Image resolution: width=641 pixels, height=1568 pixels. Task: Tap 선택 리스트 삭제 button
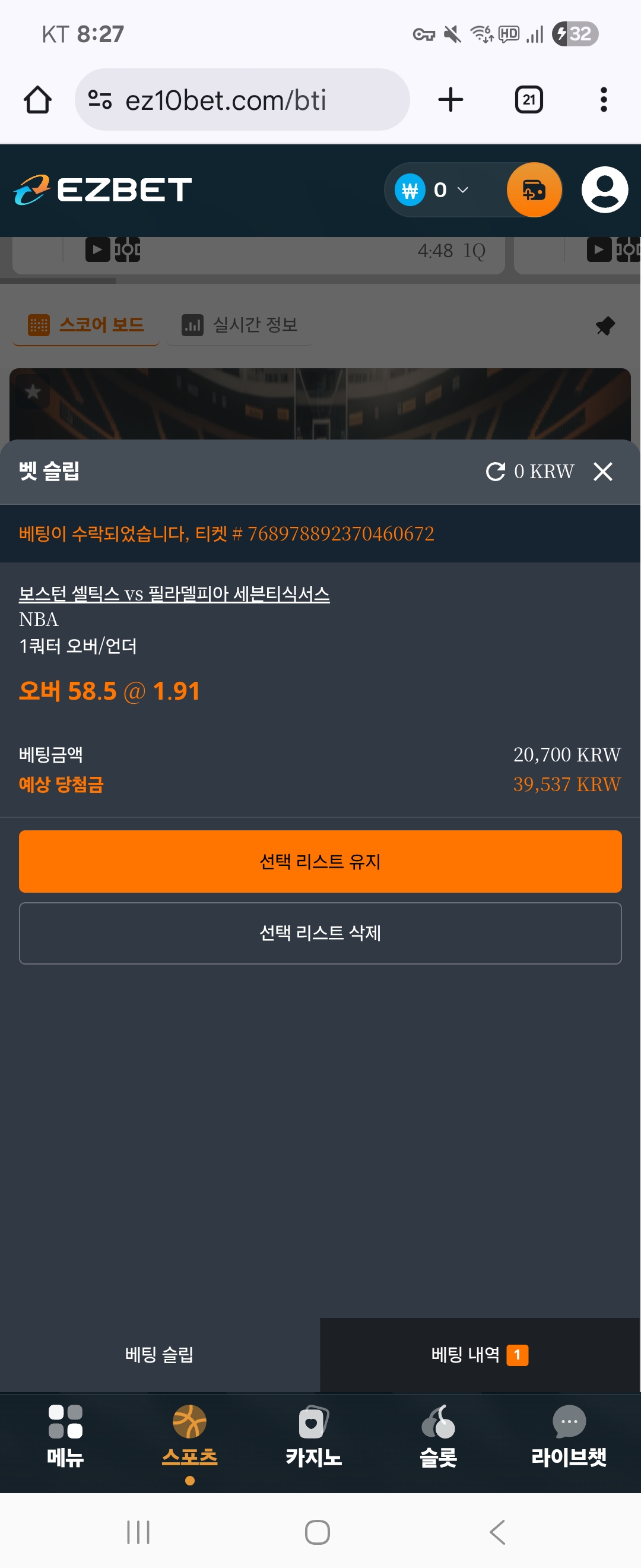320,932
